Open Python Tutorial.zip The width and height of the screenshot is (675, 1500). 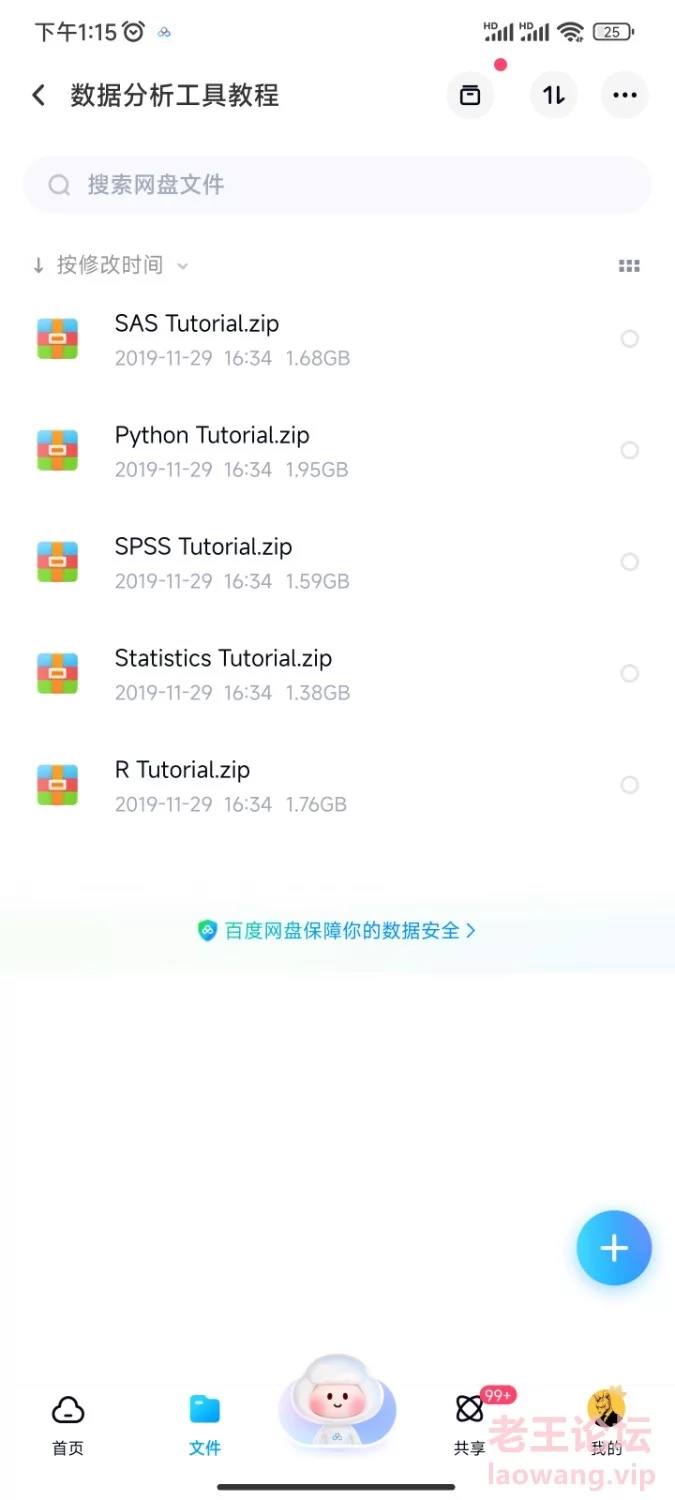337,451
